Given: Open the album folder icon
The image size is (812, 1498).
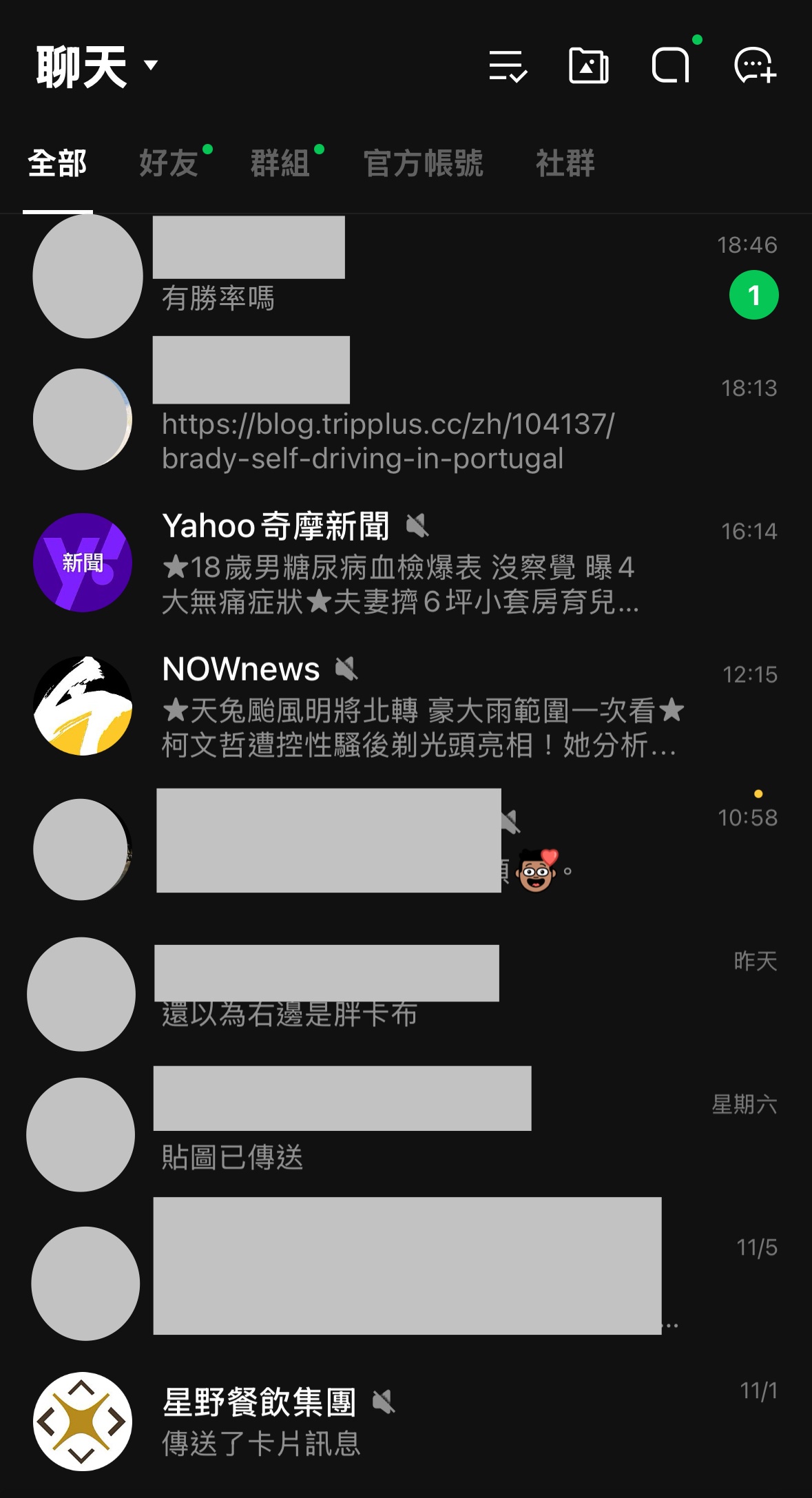Looking at the screenshot, I should (x=589, y=66).
